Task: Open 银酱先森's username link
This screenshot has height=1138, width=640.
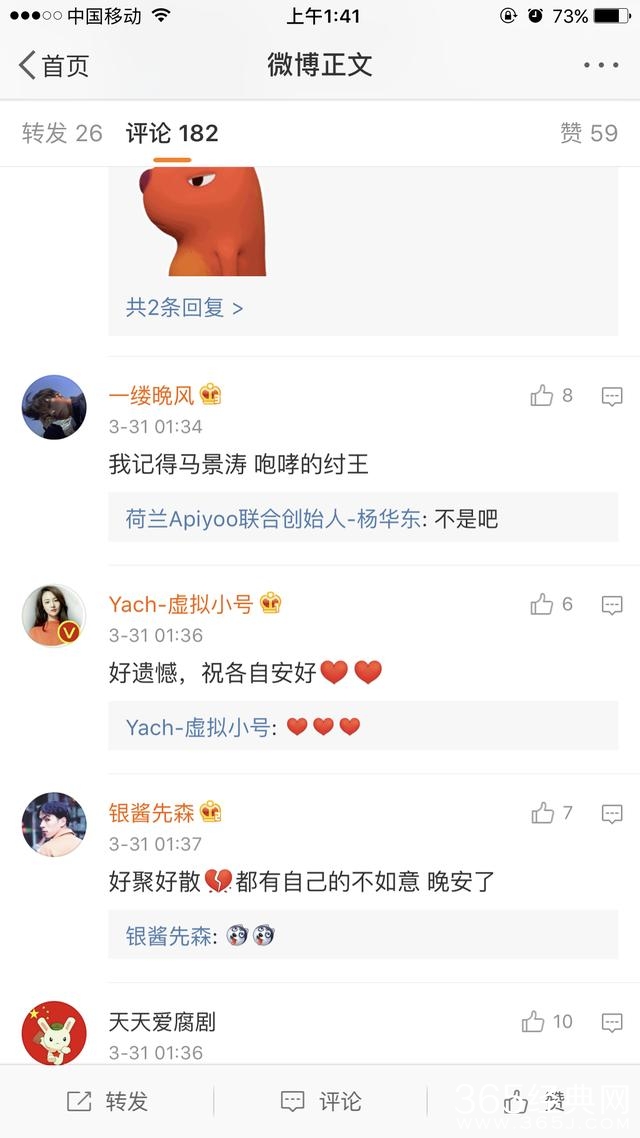Action: (153, 812)
